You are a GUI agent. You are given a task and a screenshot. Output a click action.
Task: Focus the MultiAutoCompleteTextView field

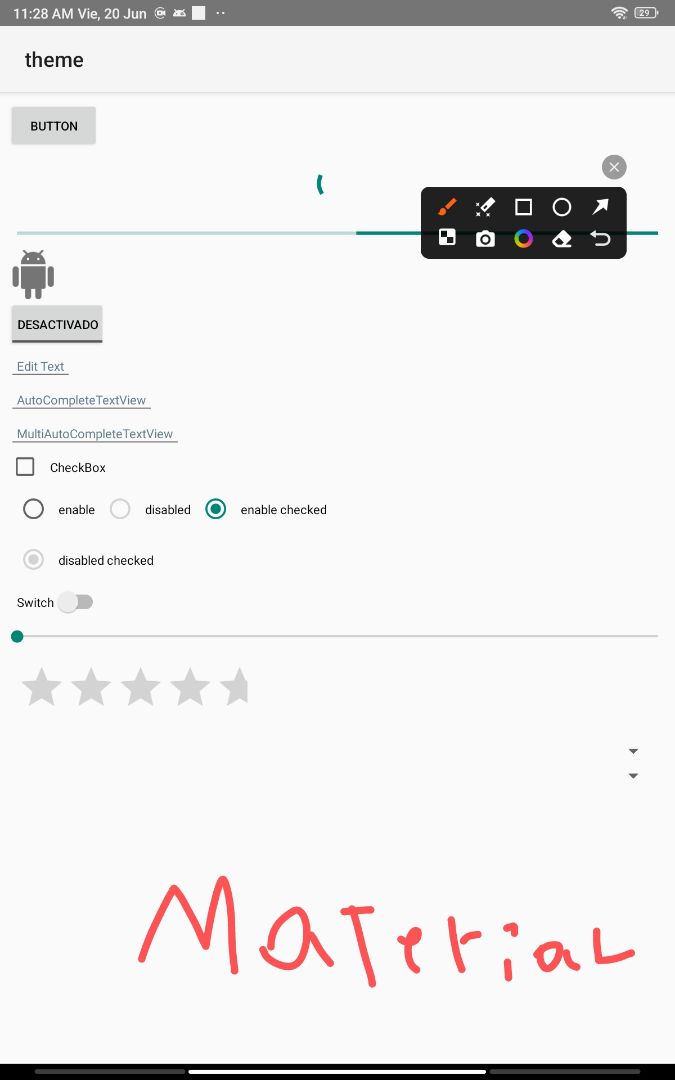point(95,434)
